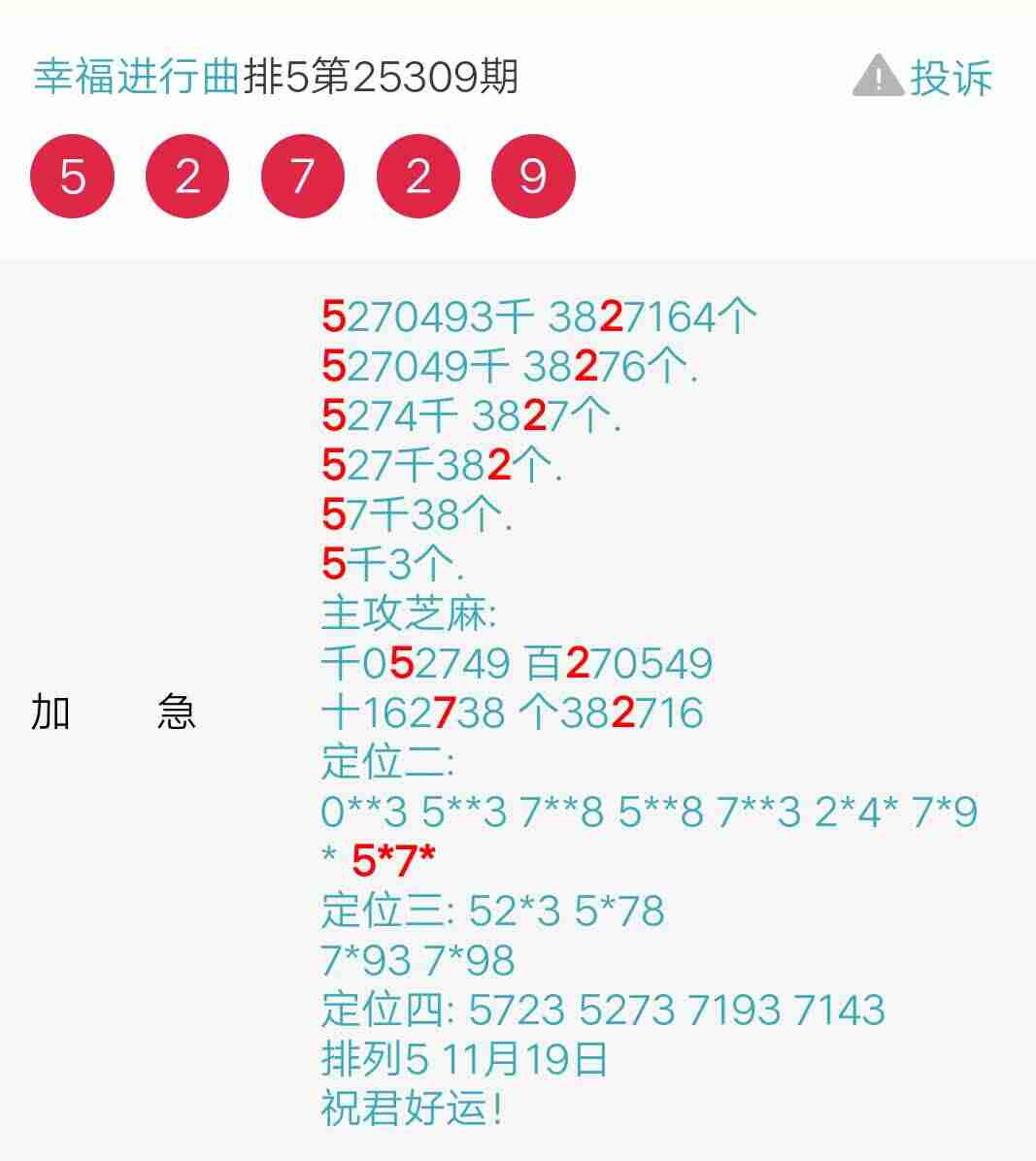
Task: Select the top line 5270493千 3827164个
Action: click(539, 315)
